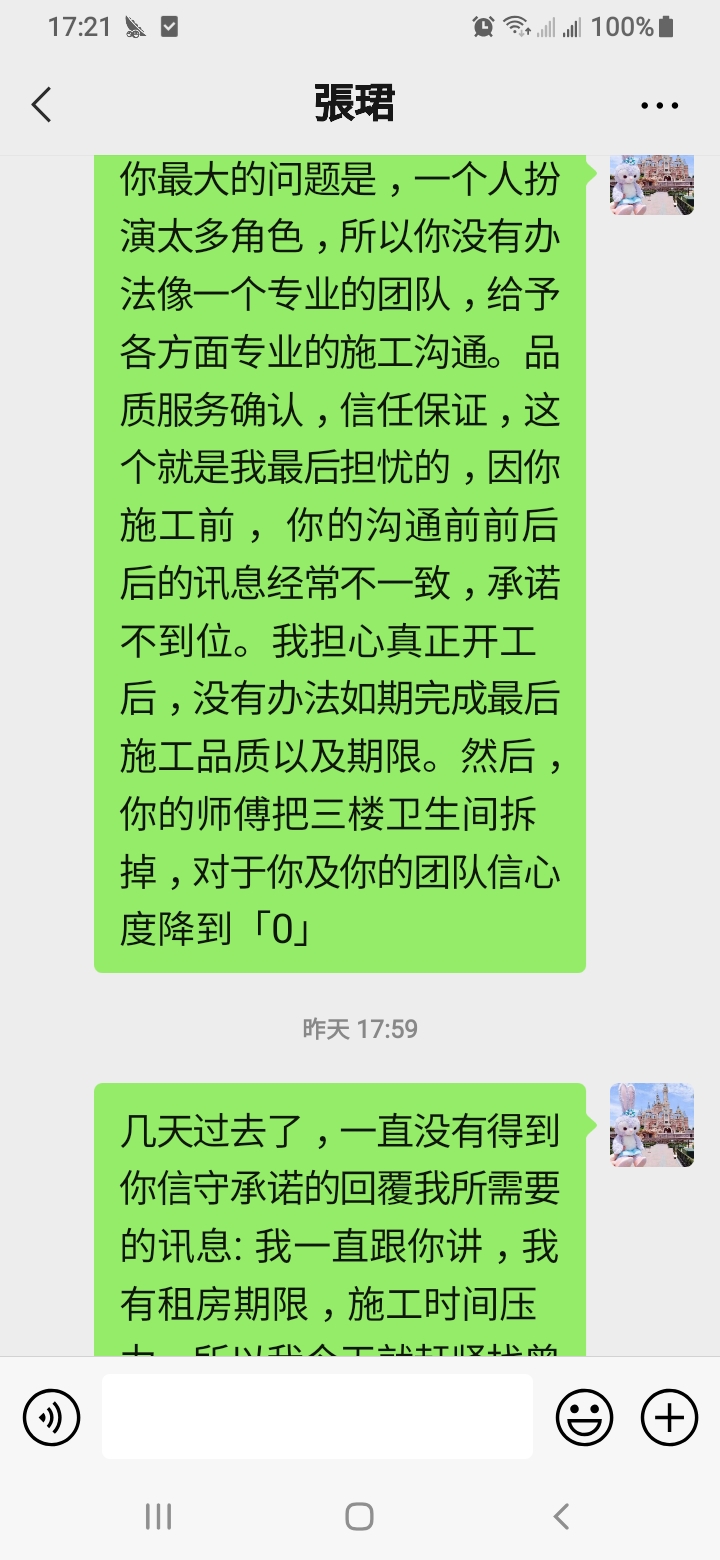Open the emoji picker
720x1560 pixels.
[584, 1417]
